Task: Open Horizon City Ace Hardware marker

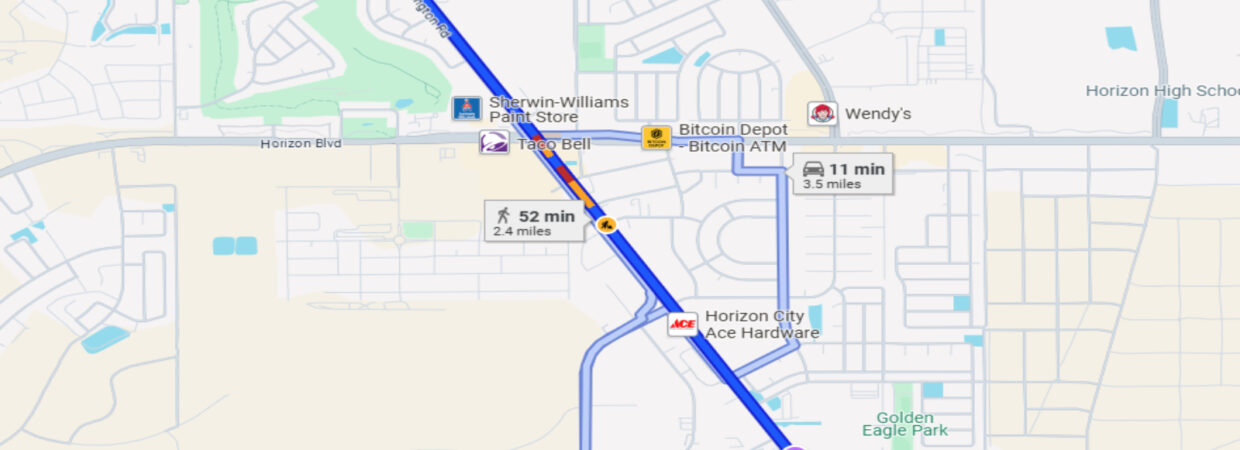Action: [x=683, y=324]
